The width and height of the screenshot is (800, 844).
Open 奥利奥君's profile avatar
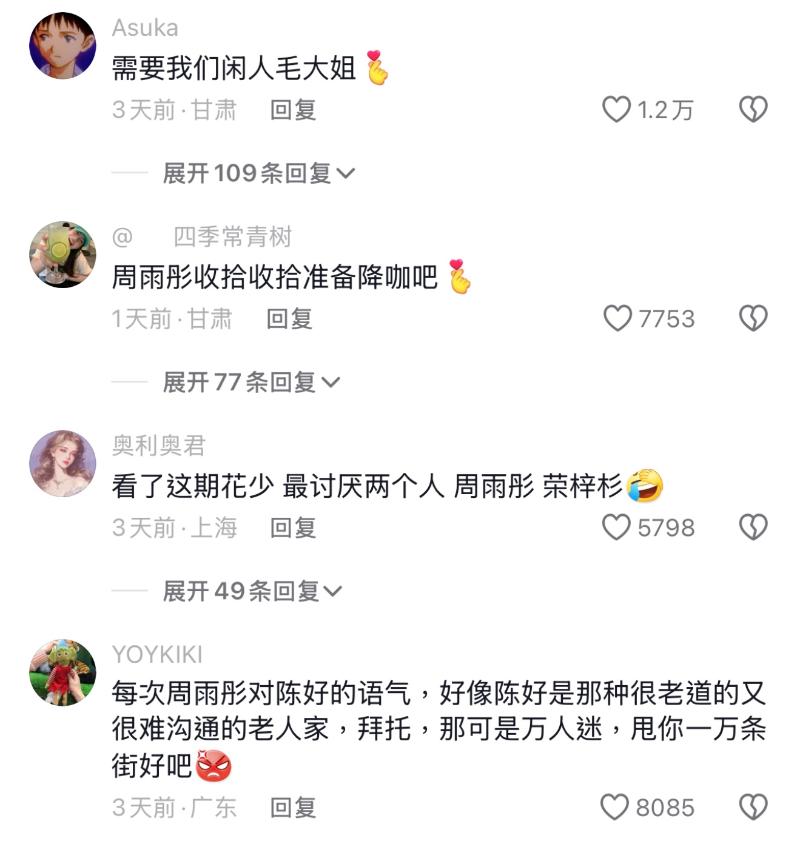[63, 463]
